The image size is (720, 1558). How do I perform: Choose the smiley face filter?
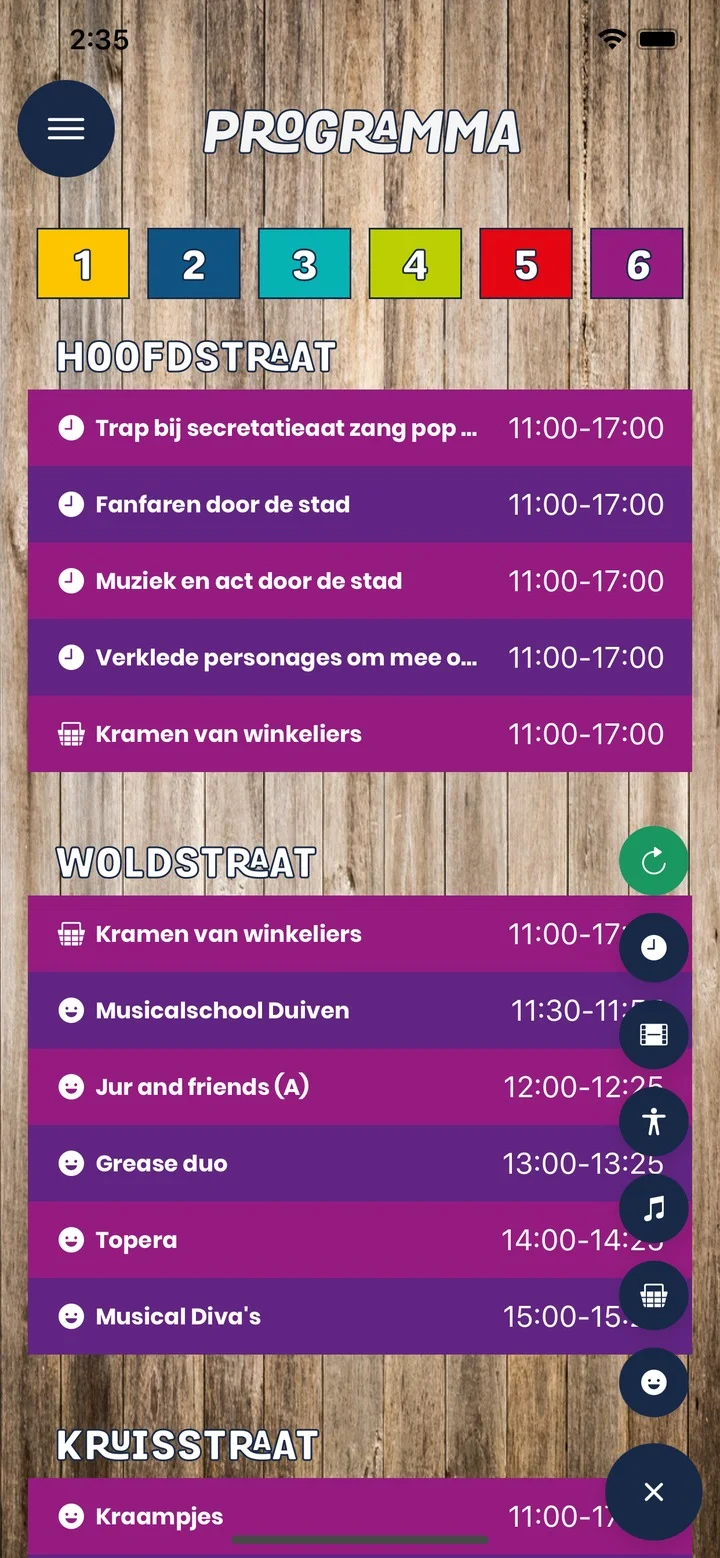pos(654,1382)
